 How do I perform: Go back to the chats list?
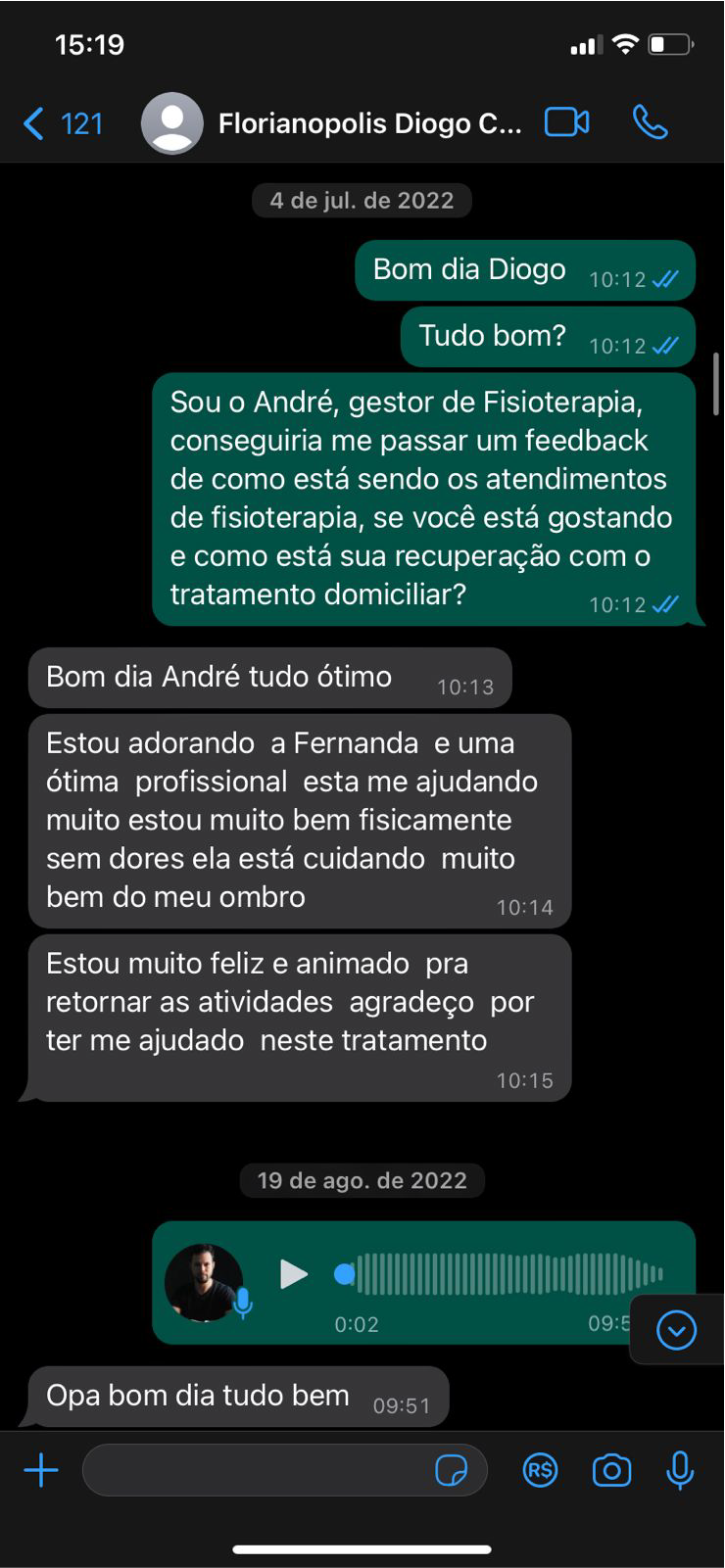(x=59, y=124)
